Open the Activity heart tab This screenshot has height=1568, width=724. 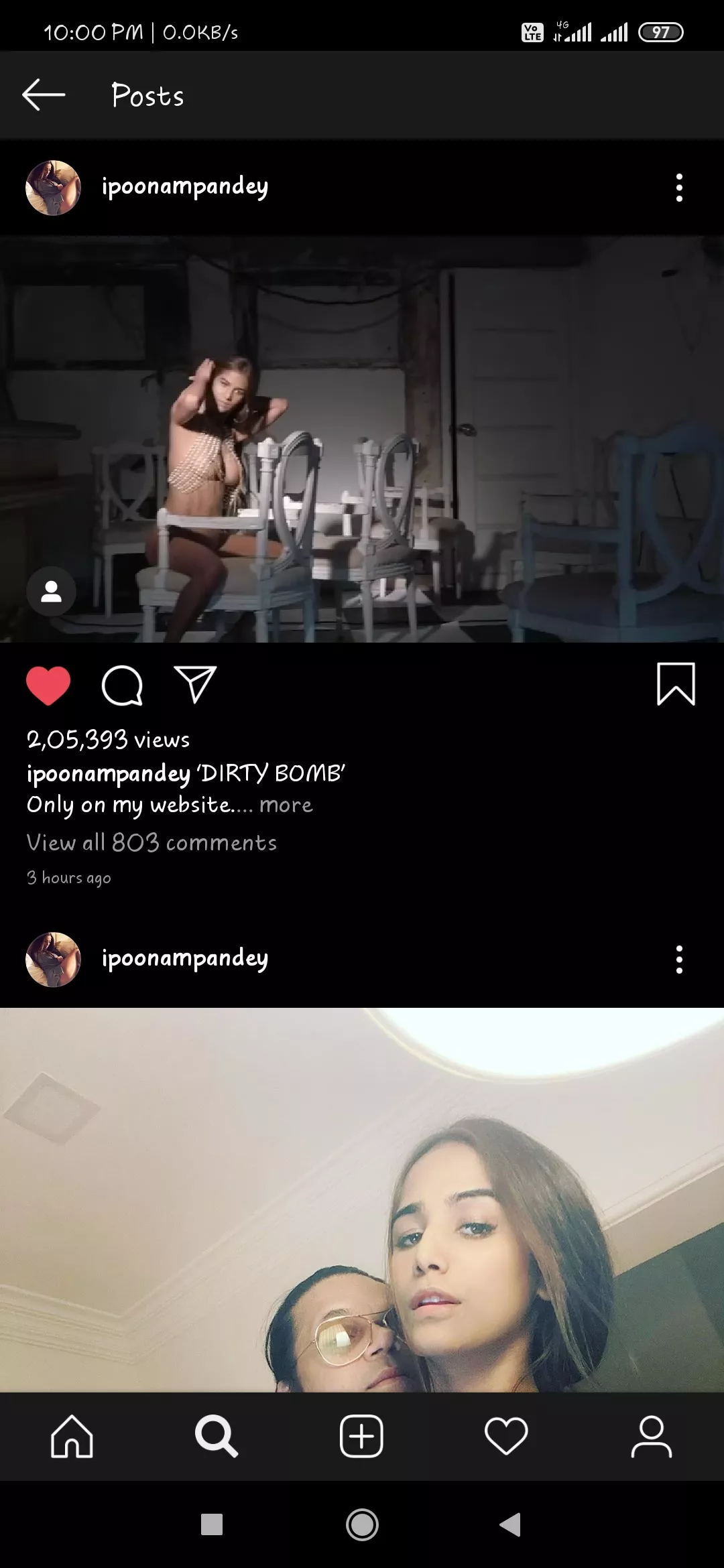pos(506,1436)
